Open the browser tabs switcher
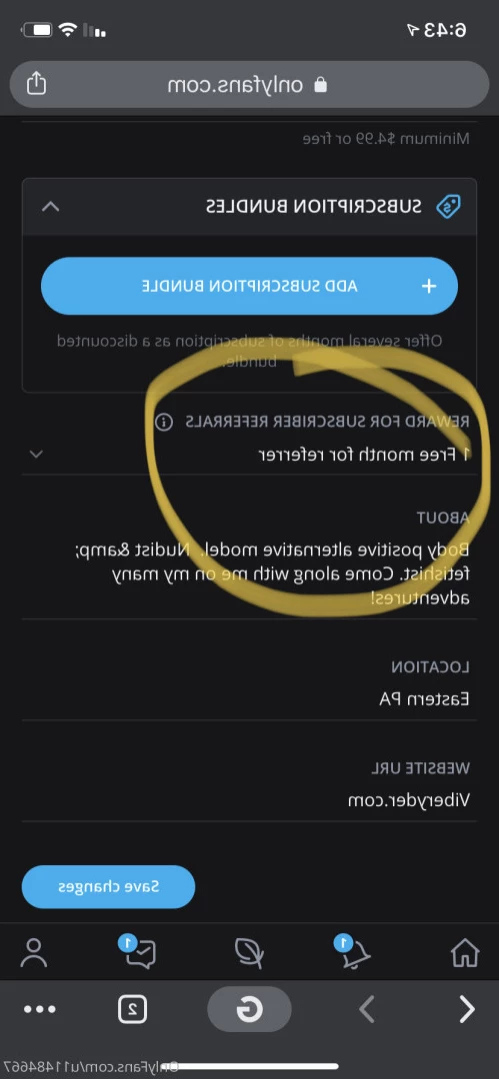This screenshot has height=1079, width=499. coord(132,1009)
